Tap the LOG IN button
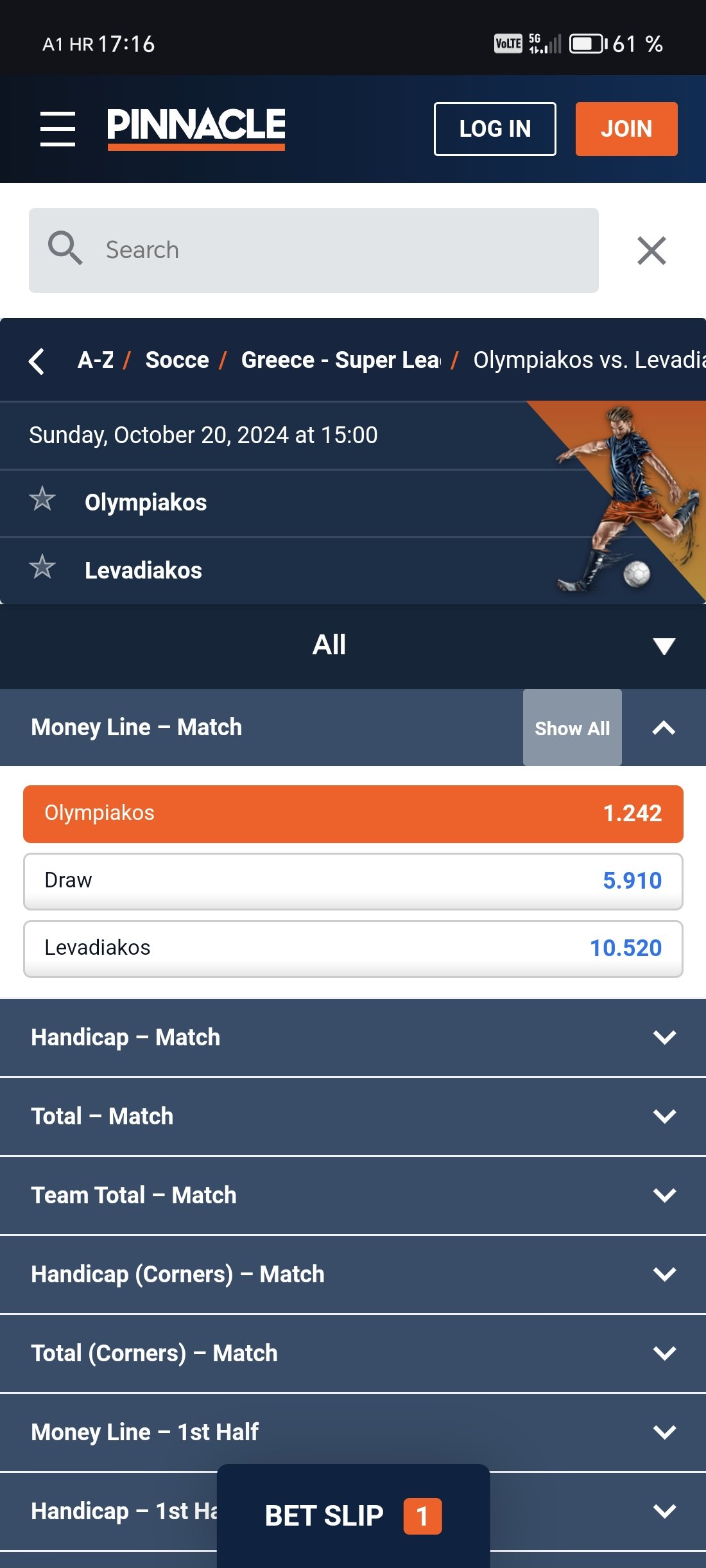The image size is (706, 1568). pos(494,128)
